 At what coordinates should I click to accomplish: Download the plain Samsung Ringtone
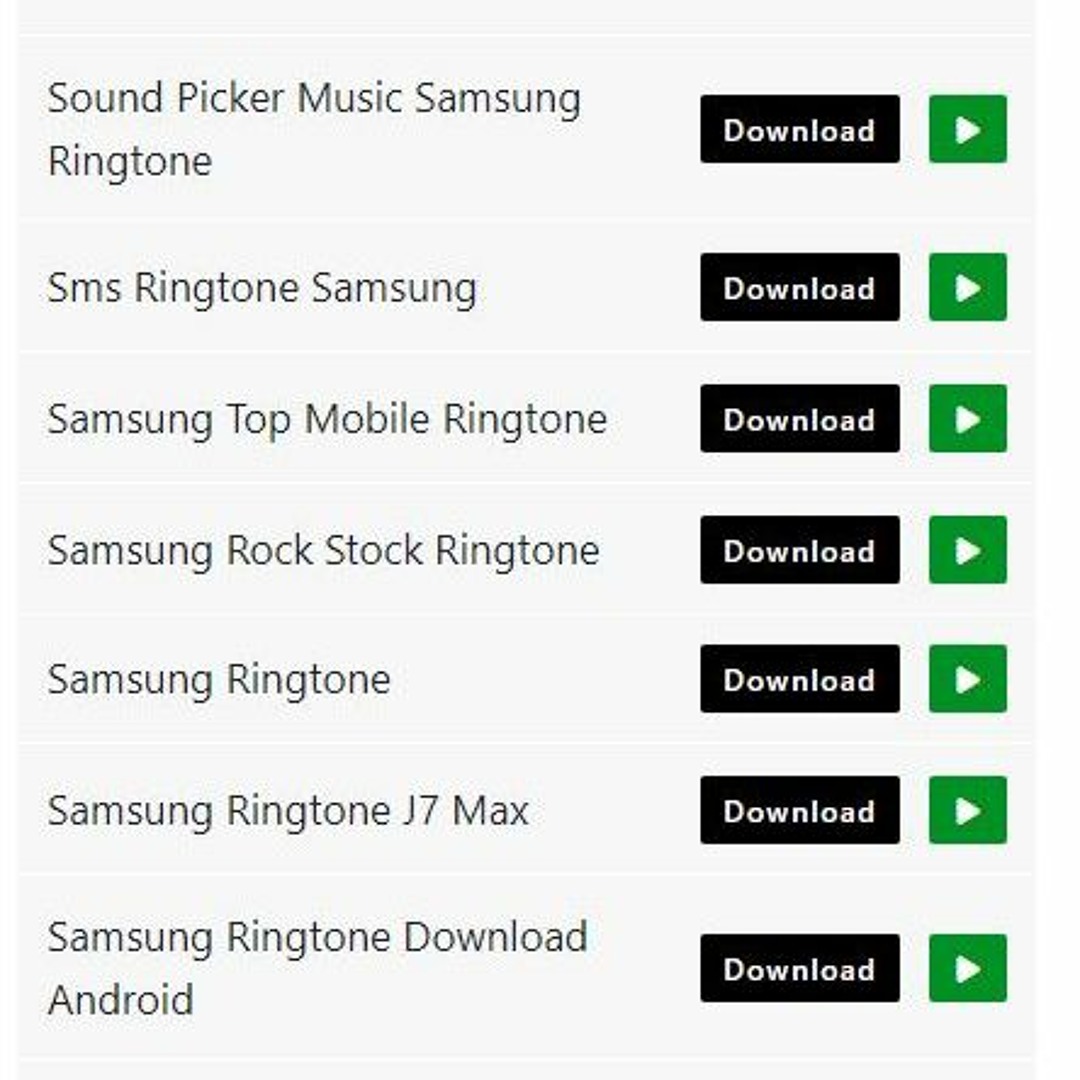pos(799,679)
